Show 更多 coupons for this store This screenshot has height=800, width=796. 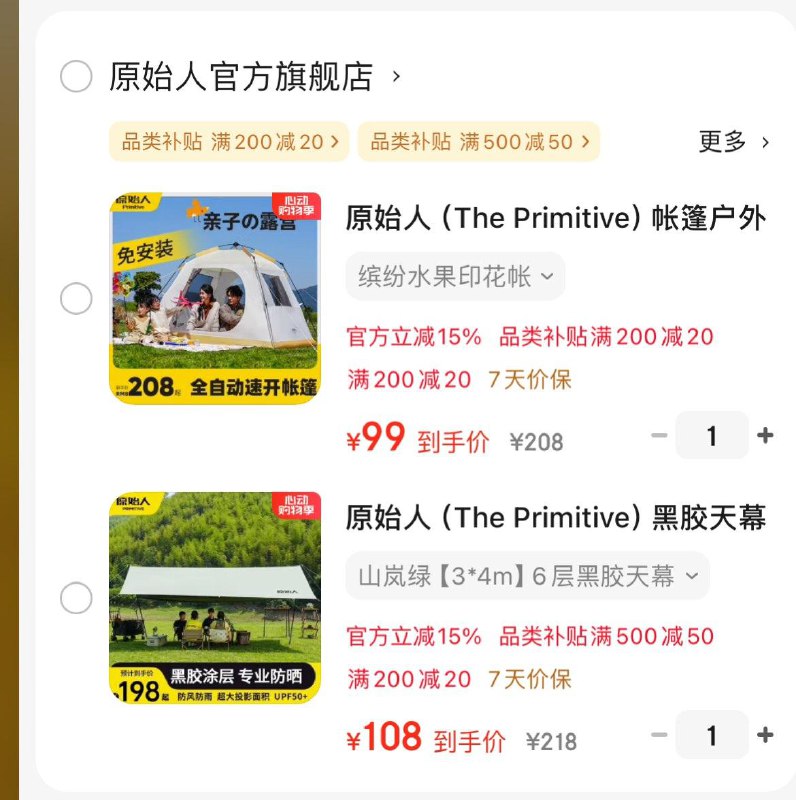733,142
